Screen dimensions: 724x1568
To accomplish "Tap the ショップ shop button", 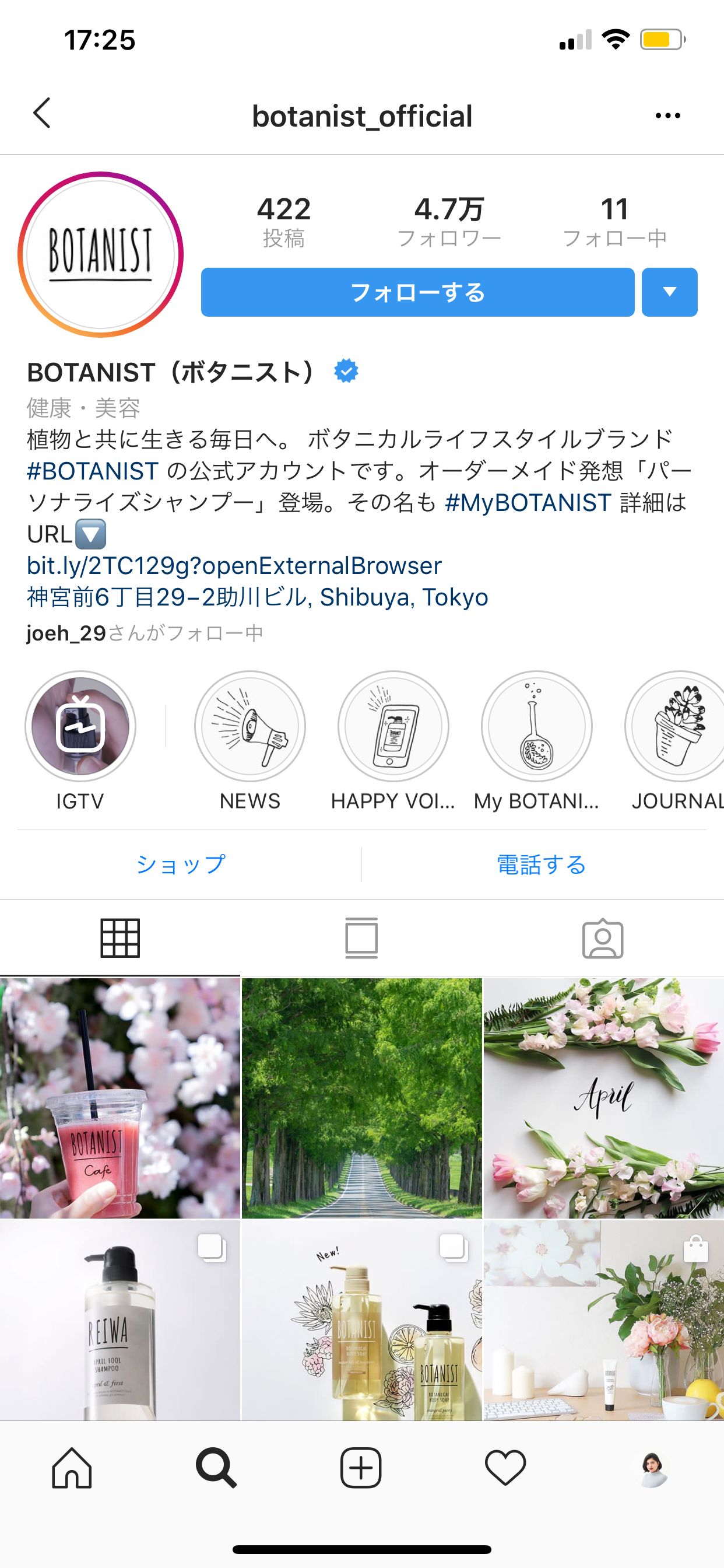I will (181, 864).
